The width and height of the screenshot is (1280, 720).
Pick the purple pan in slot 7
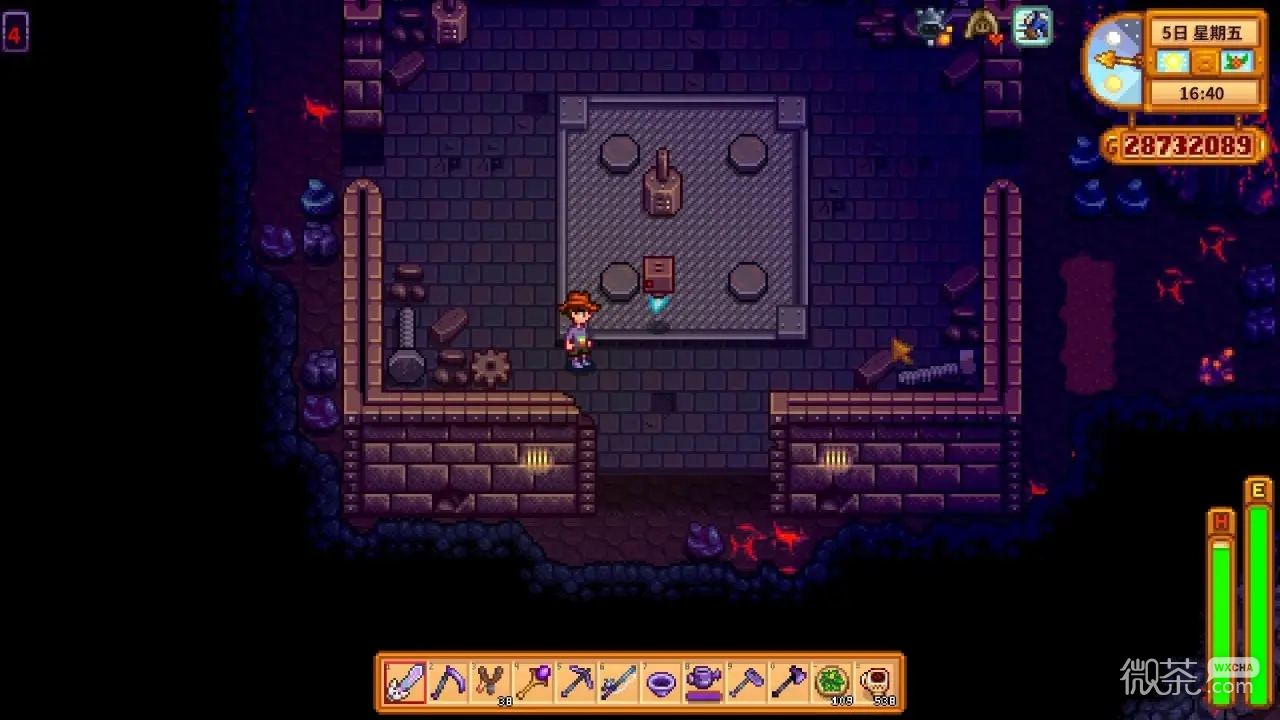tap(661, 683)
